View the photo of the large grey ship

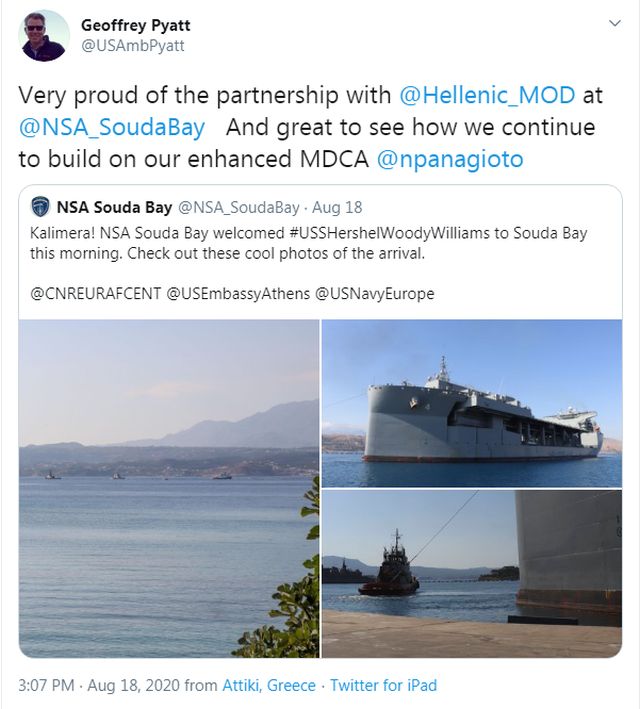(x=471, y=402)
